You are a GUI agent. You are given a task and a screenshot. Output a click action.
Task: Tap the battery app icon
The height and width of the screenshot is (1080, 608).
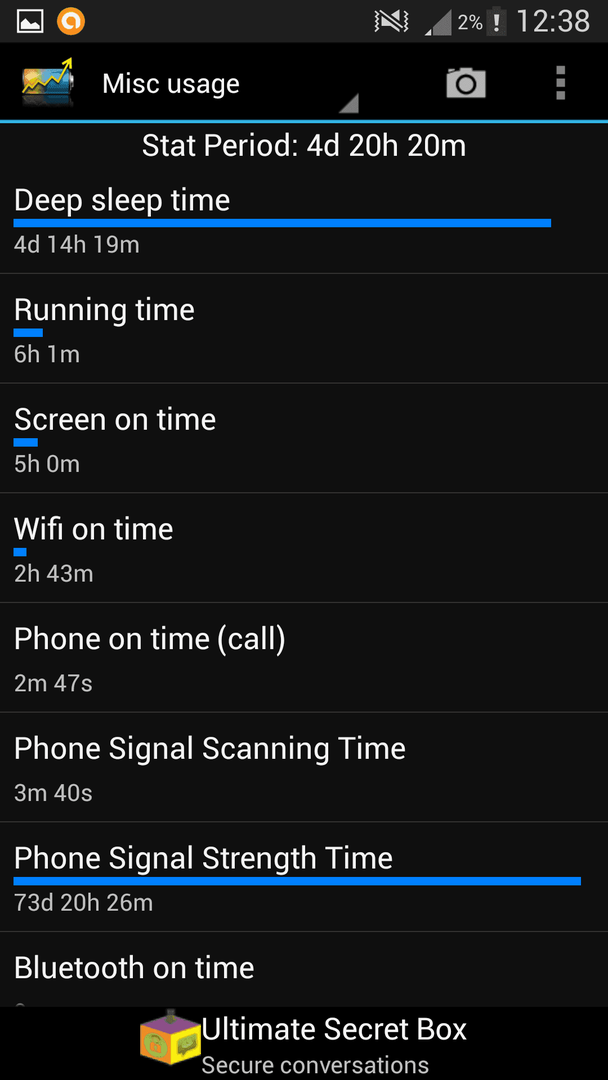click(x=48, y=83)
